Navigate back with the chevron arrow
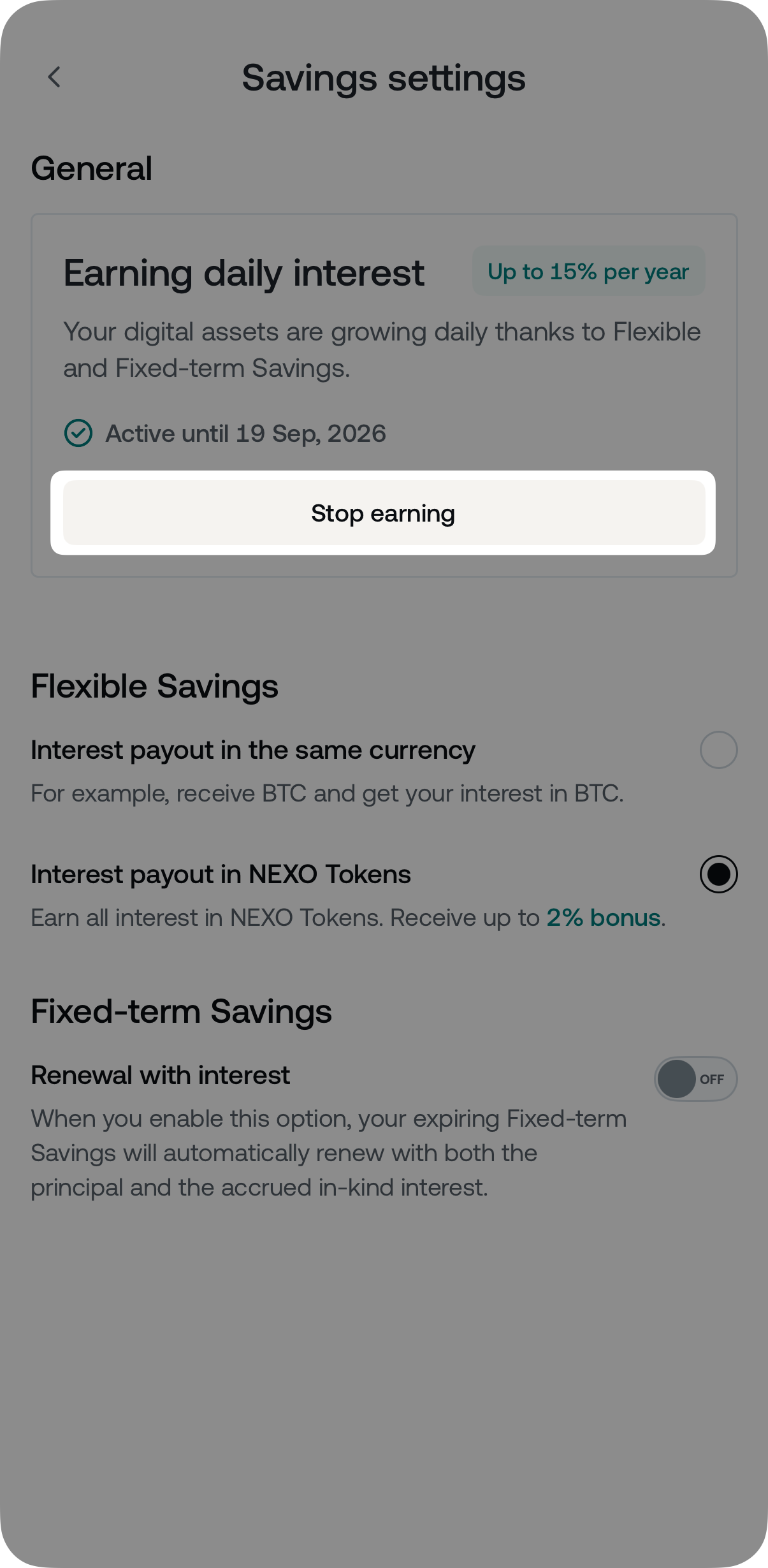768x1568 pixels. click(x=54, y=78)
